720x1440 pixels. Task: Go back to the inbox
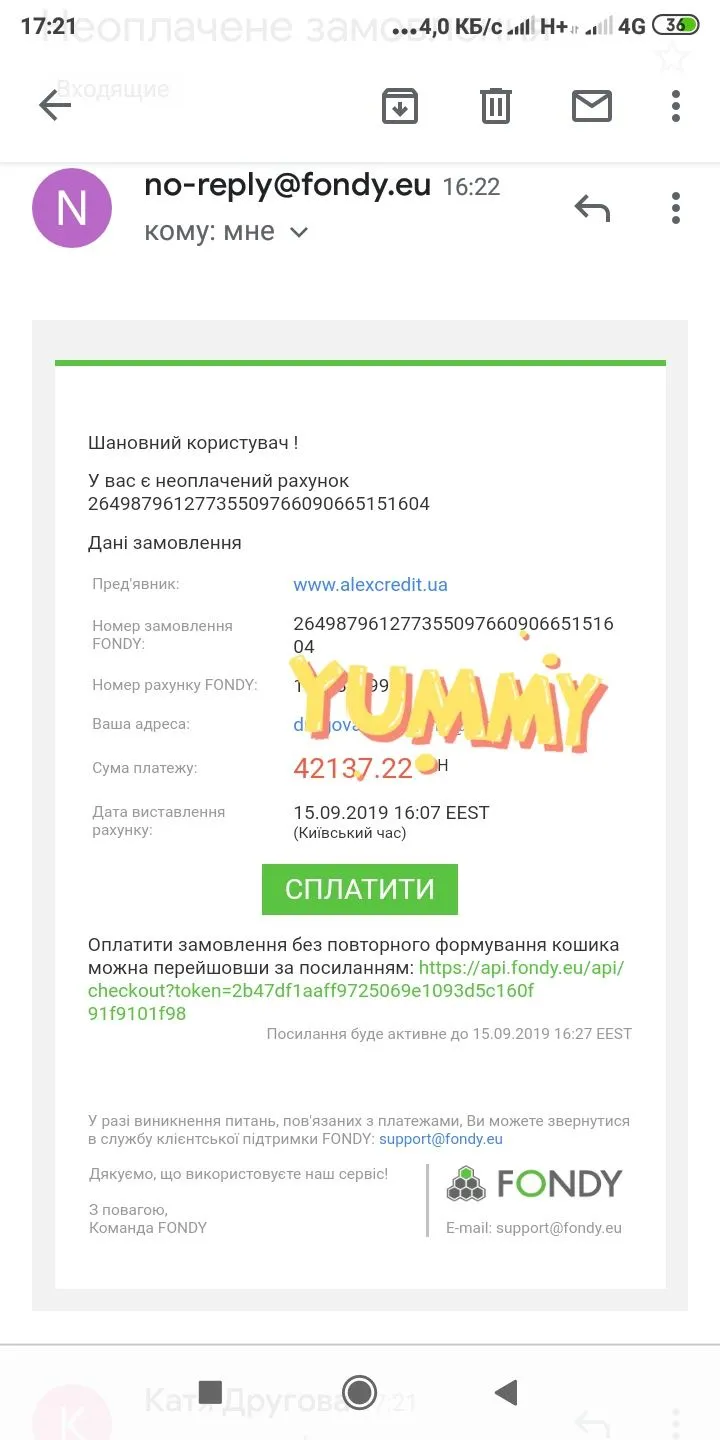click(x=55, y=105)
